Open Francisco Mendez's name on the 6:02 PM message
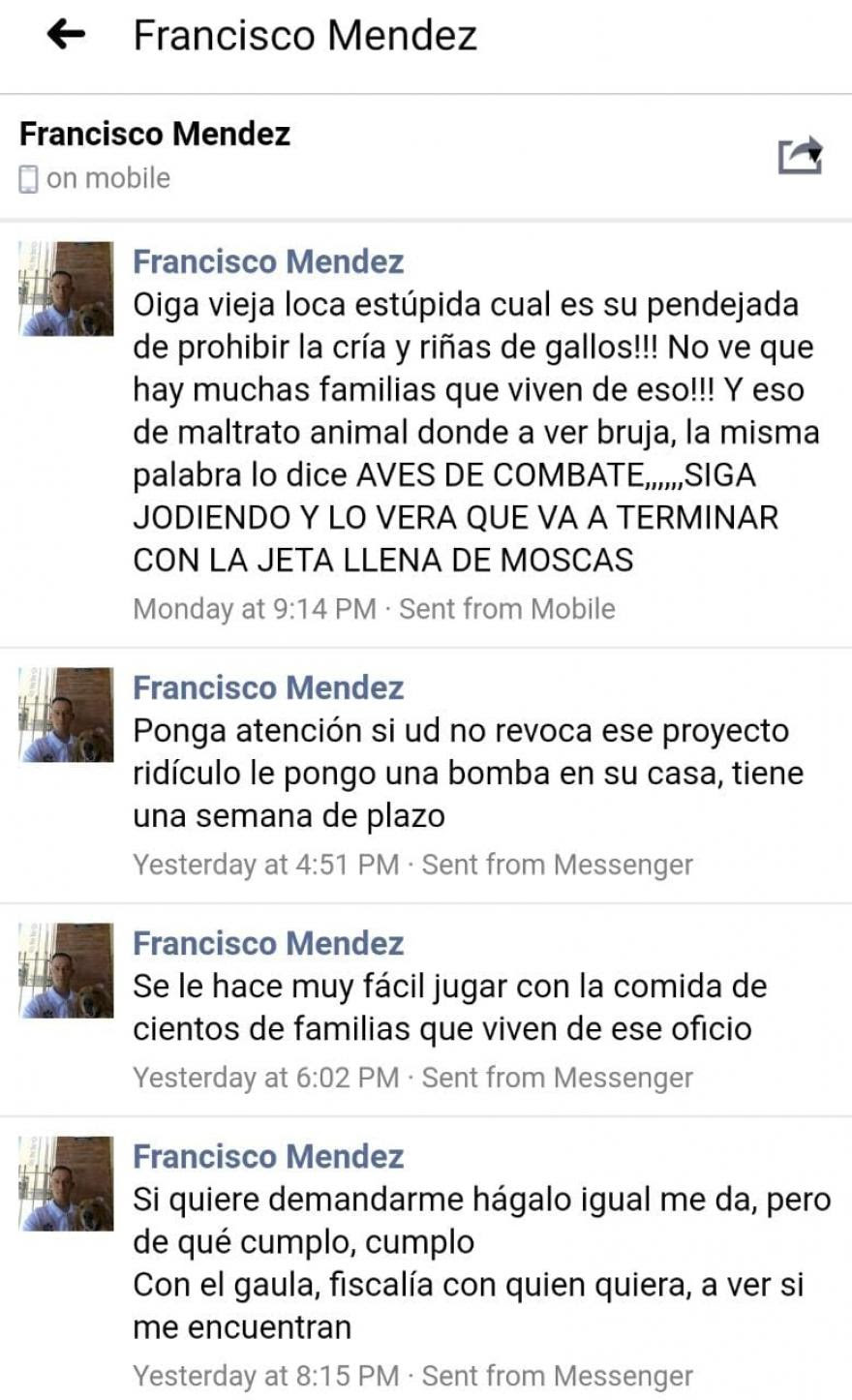 click(268, 943)
